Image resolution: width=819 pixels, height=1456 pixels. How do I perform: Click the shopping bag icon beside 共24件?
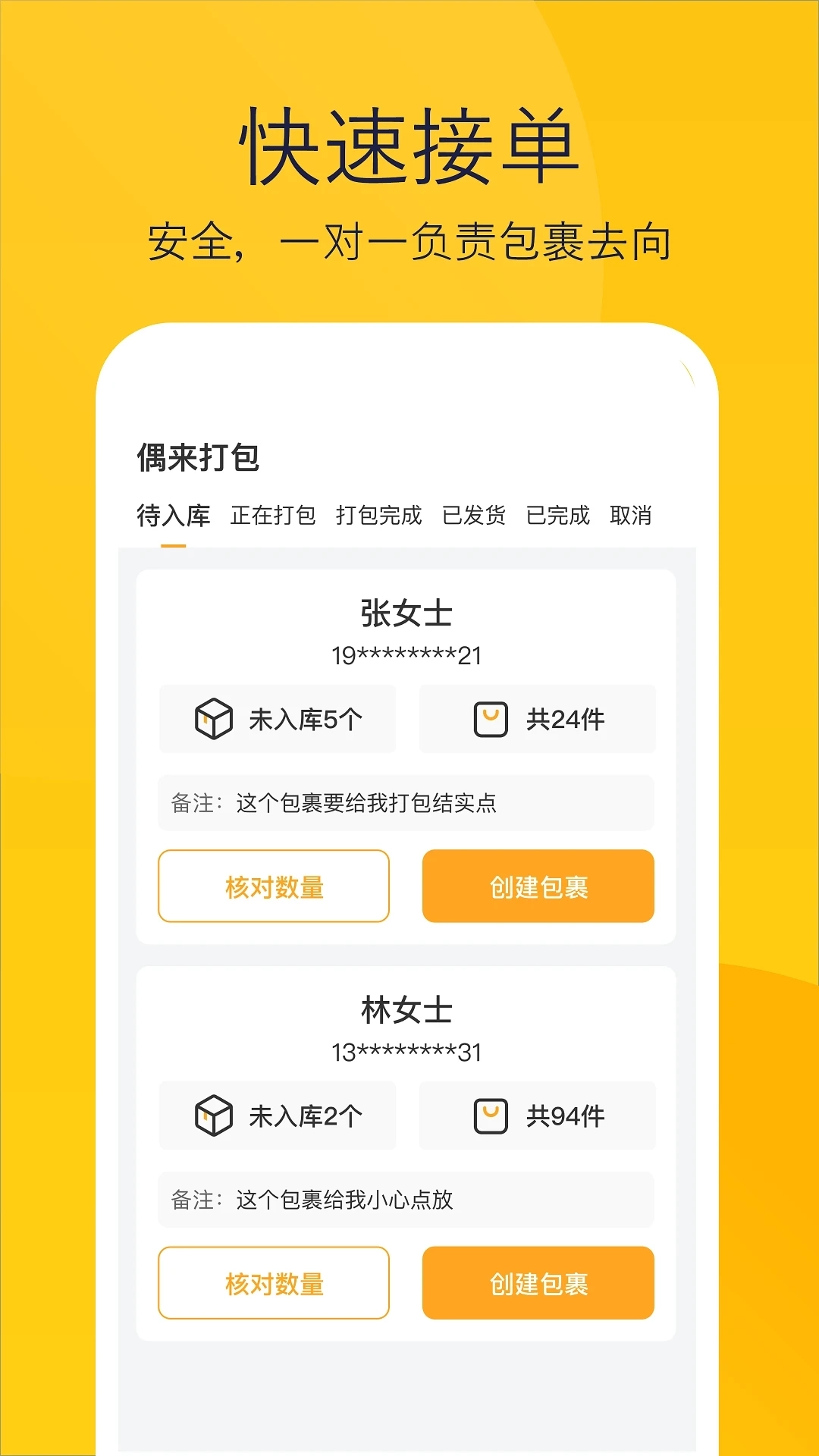(x=491, y=718)
